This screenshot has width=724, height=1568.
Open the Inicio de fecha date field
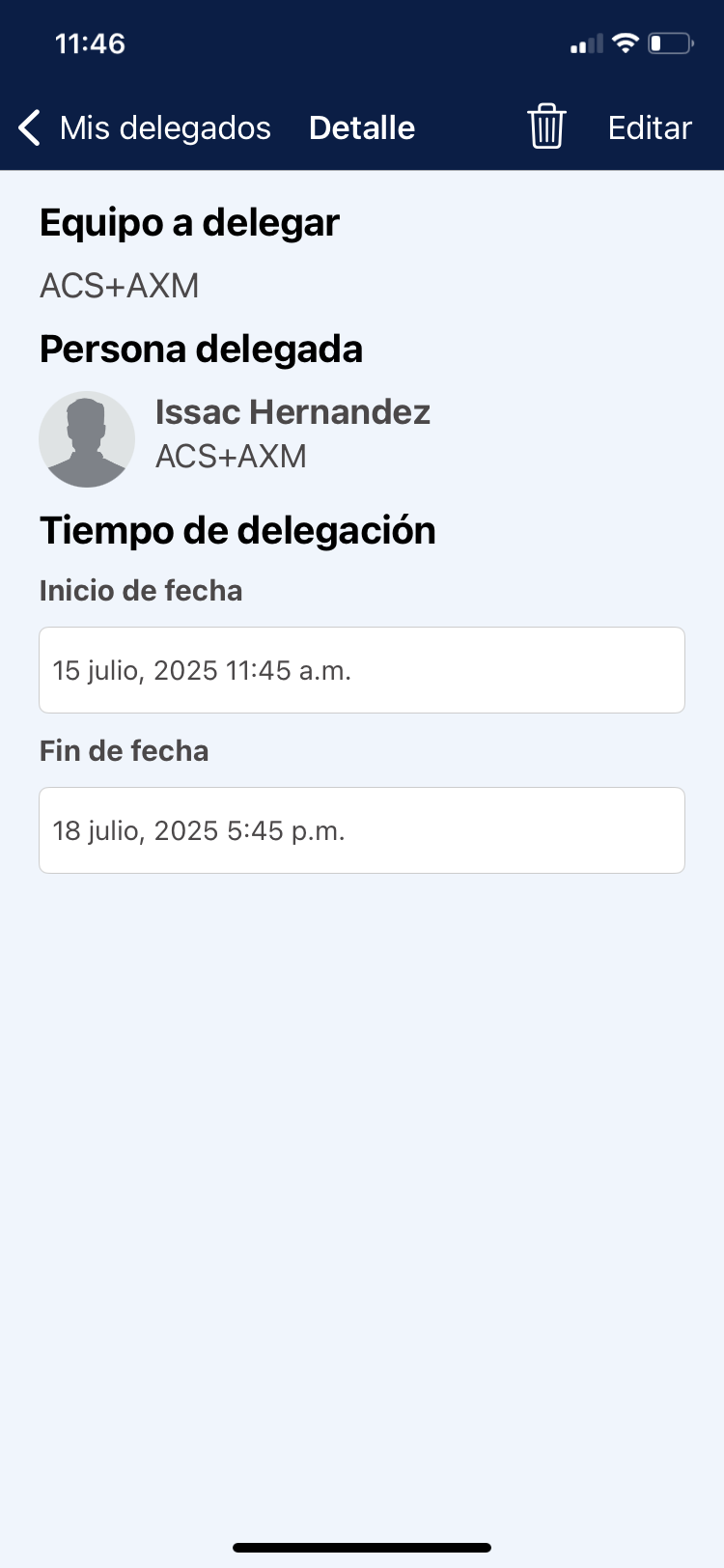(362, 670)
